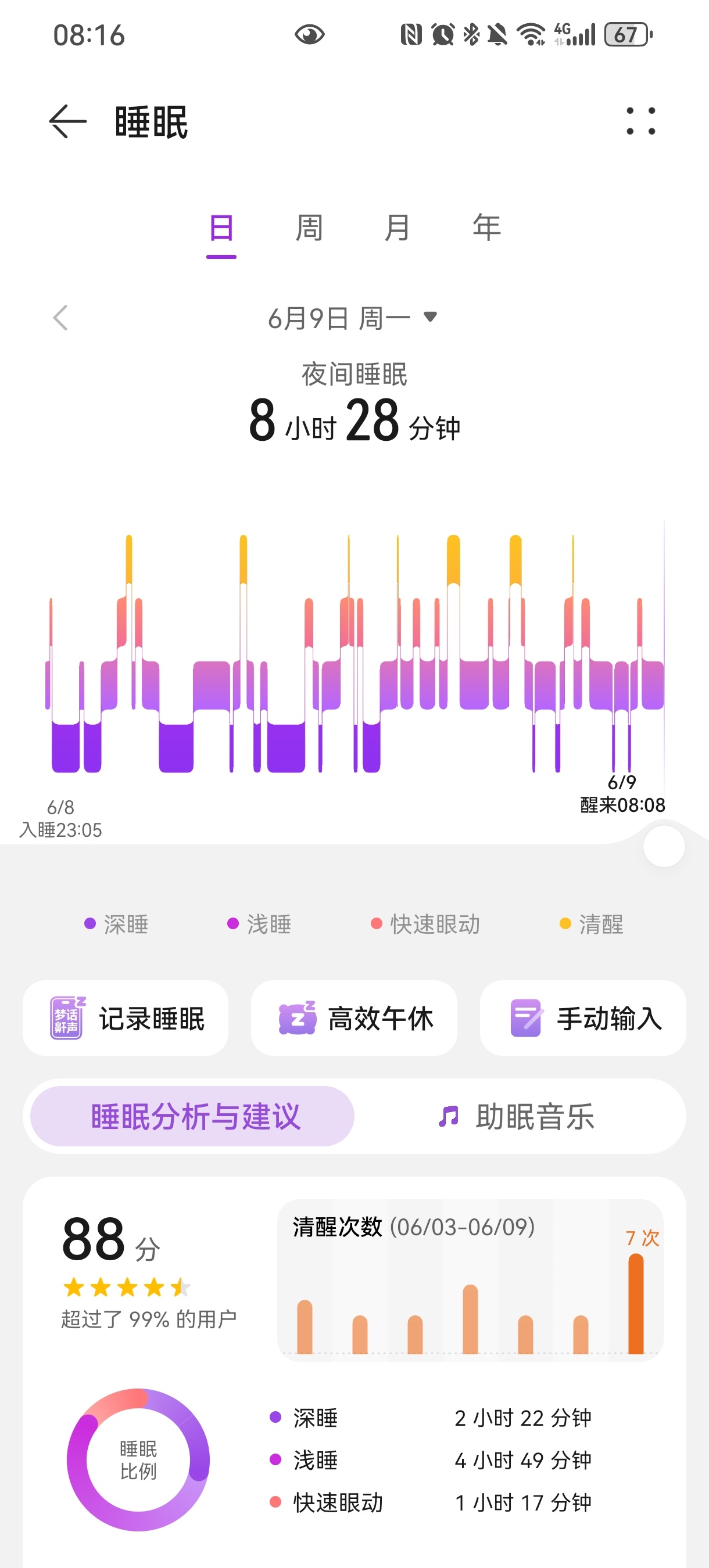The image size is (709, 1568).
Task: Switch to the 月 tab
Action: click(397, 228)
